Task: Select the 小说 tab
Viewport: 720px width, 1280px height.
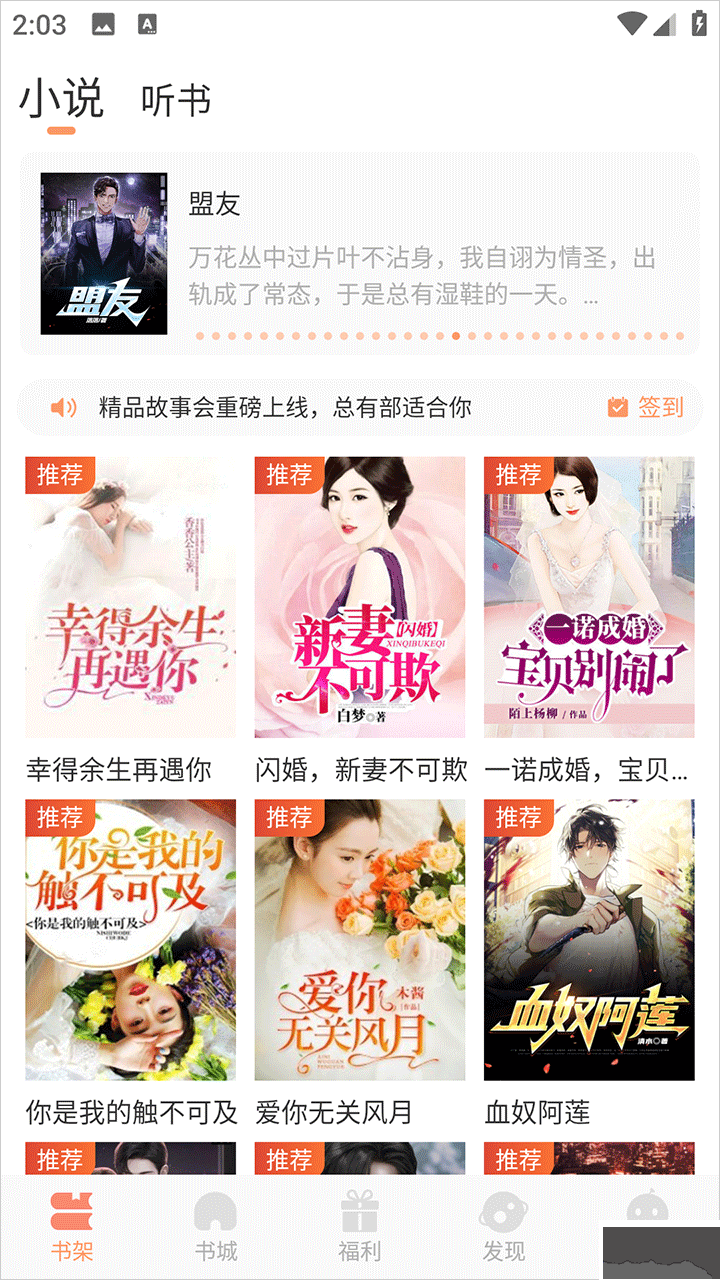Action: pyautogui.click(x=61, y=101)
